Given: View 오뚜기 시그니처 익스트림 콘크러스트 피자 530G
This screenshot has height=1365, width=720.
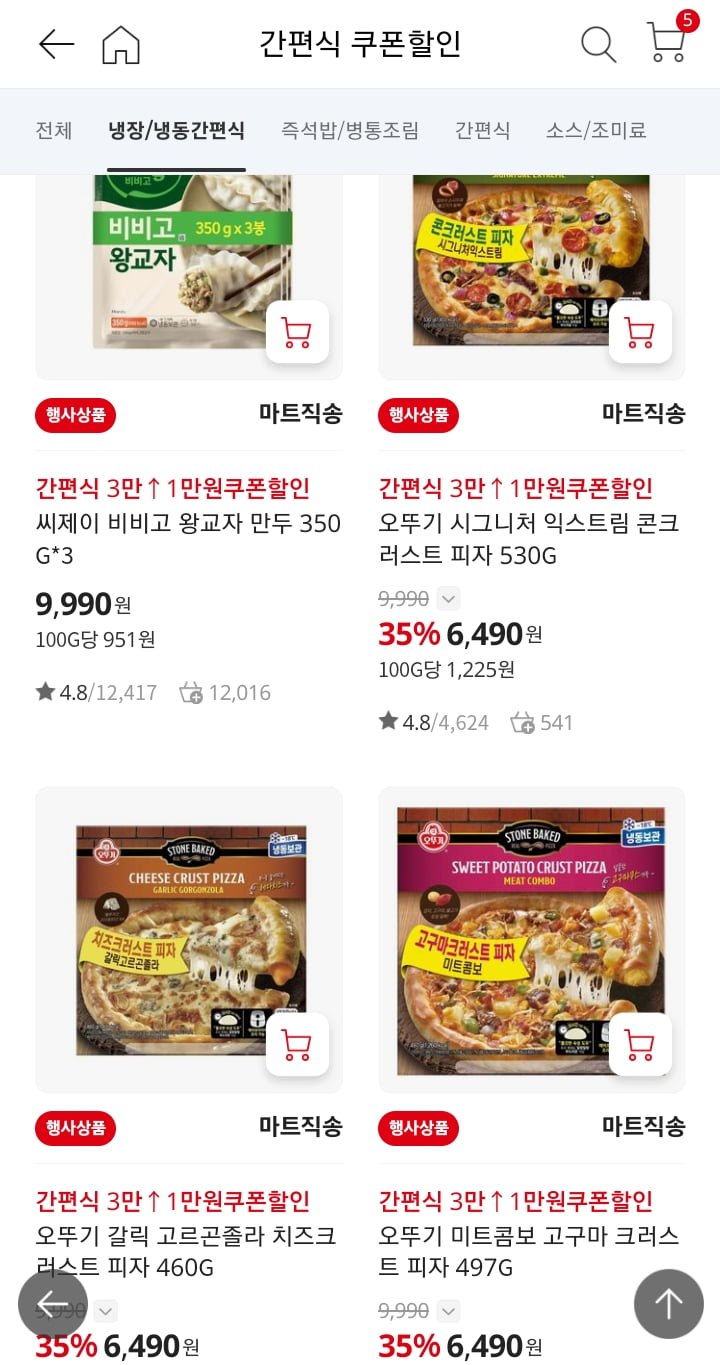Looking at the screenshot, I should [529, 538].
